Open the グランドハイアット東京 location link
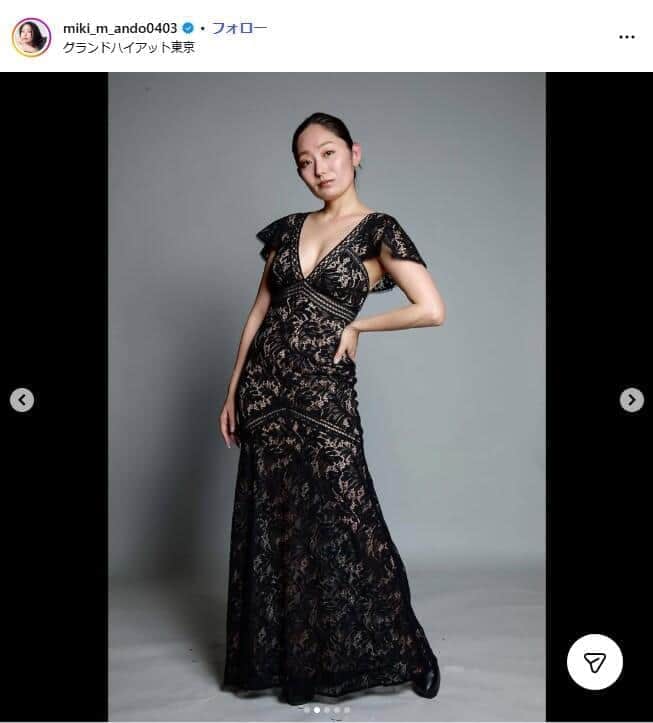This screenshot has width=653, height=723. [x=128, y=47]
